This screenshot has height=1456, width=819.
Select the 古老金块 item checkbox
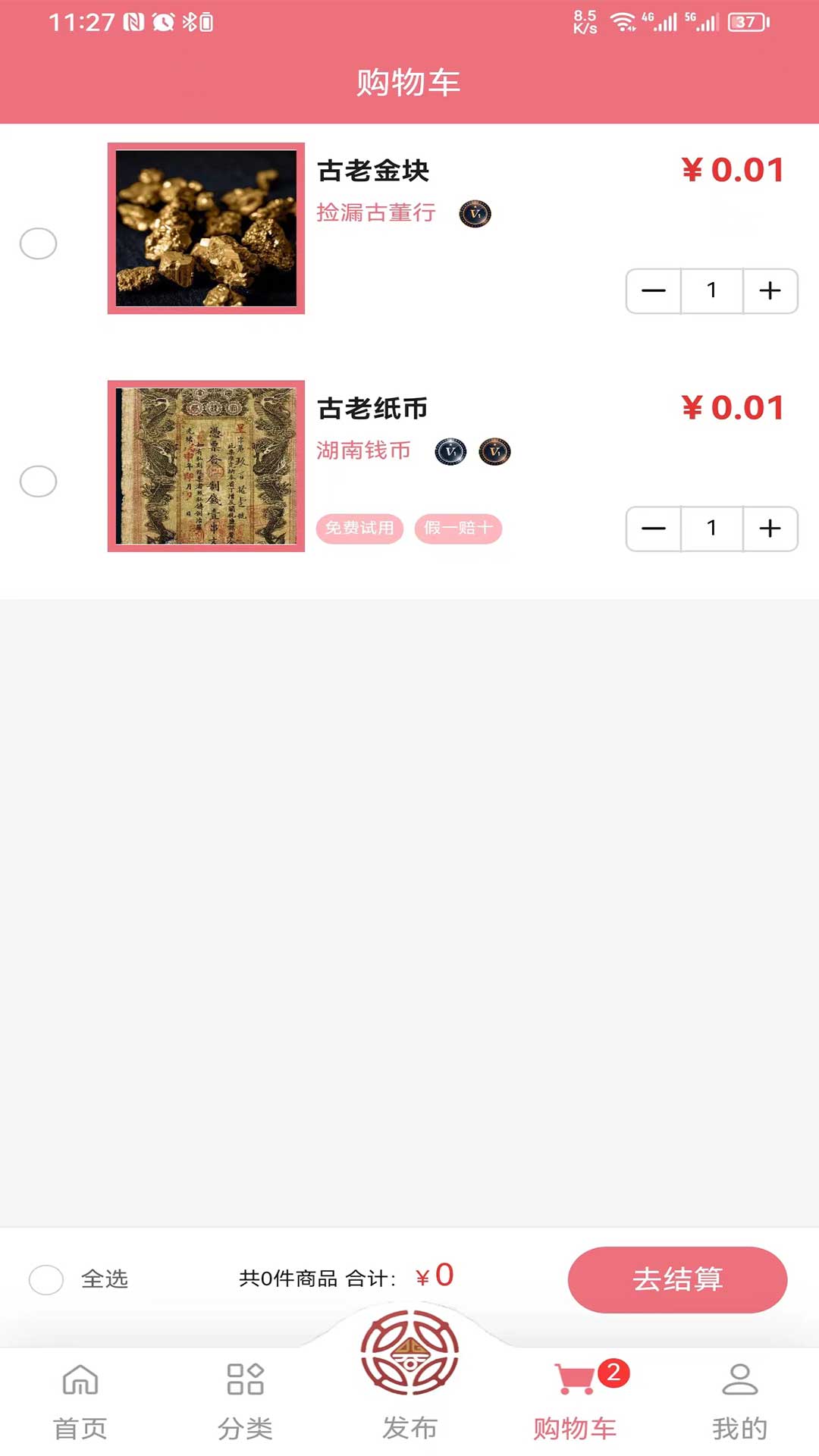pyautogui.click(x=39, y=244)
